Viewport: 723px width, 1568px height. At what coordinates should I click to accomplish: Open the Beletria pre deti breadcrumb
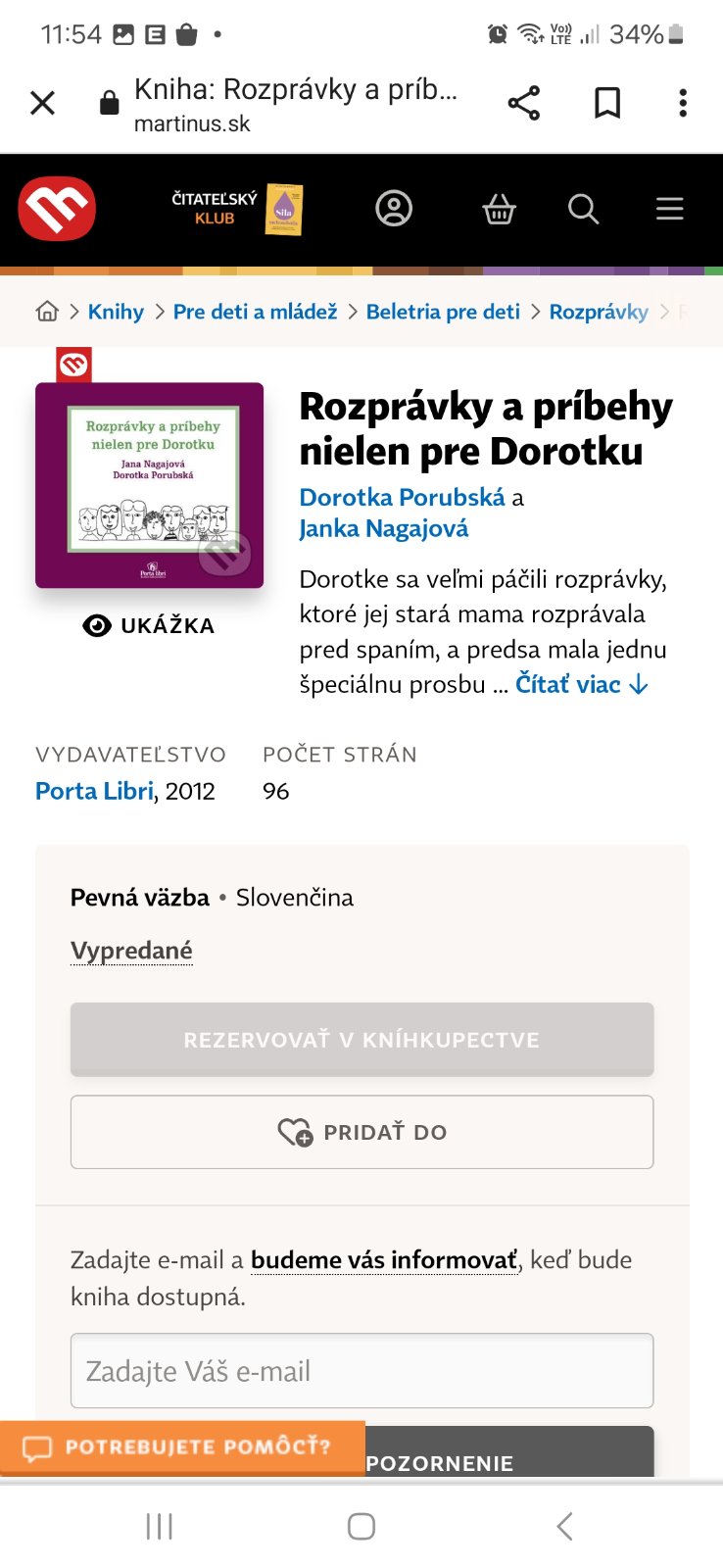[443, 312]
